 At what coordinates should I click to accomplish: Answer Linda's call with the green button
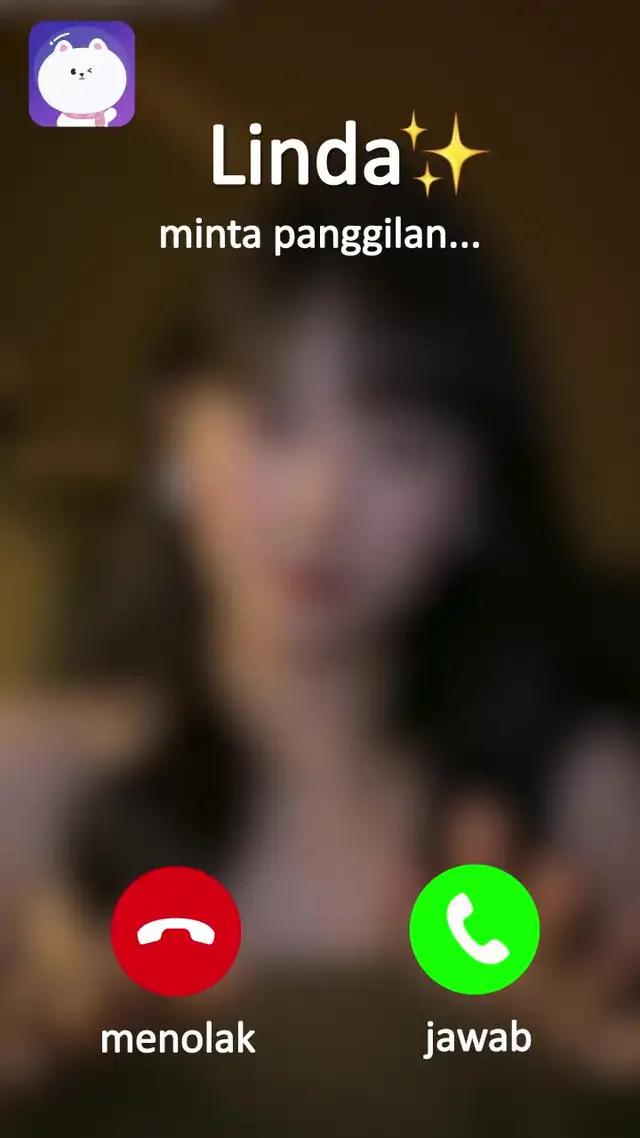click(474, 929)
